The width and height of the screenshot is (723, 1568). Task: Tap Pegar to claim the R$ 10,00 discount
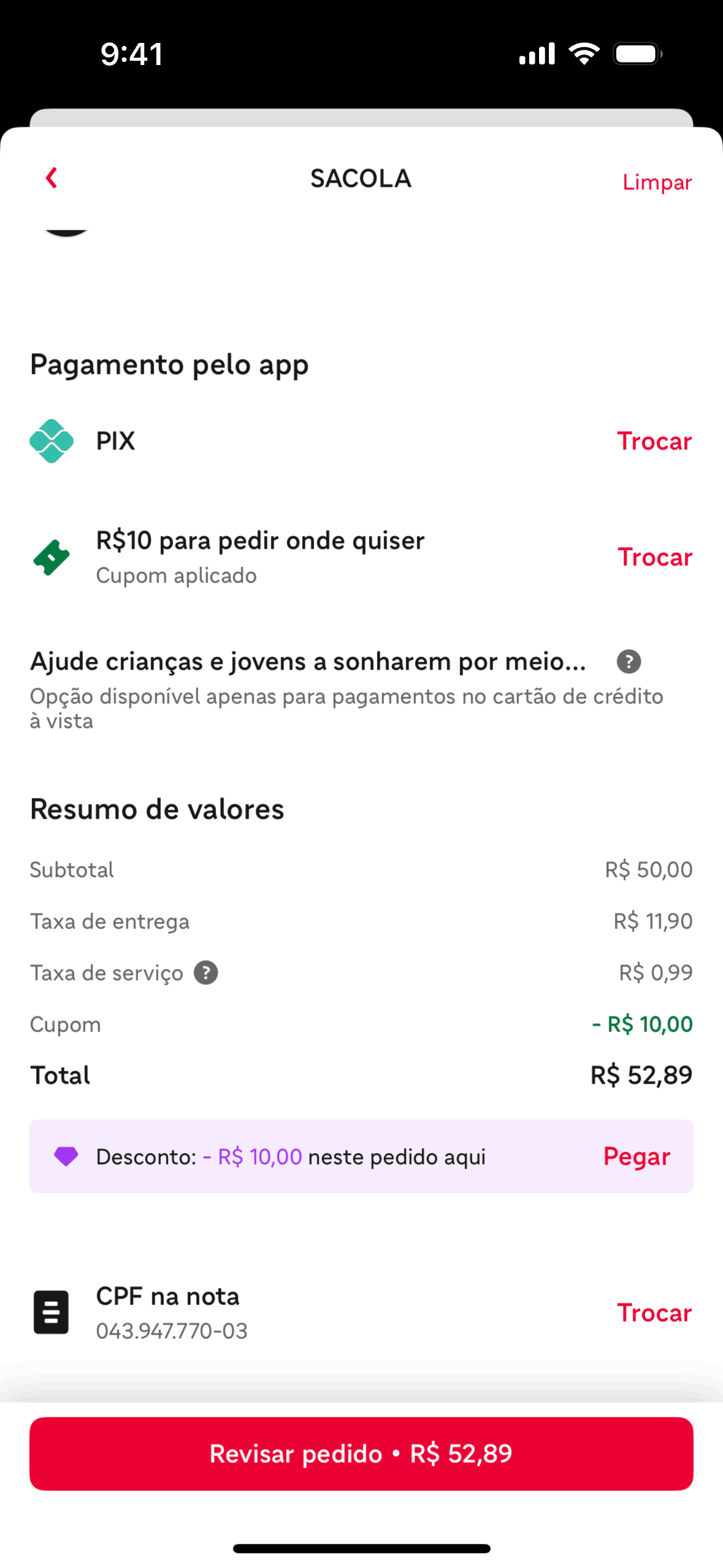coord(637,1156)
